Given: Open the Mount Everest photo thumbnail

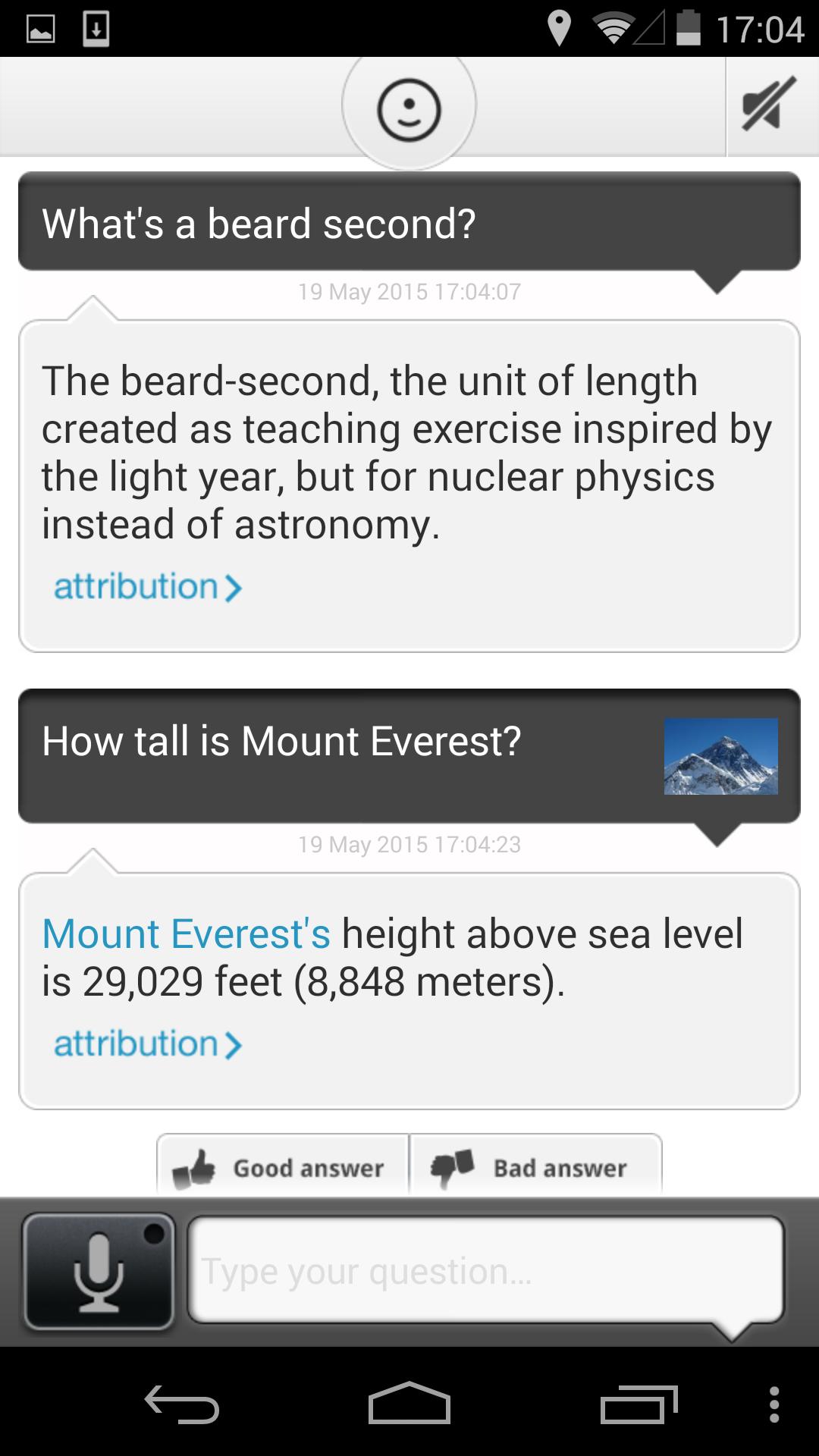Looking at the screenshot, I should (x=720, y=756).
